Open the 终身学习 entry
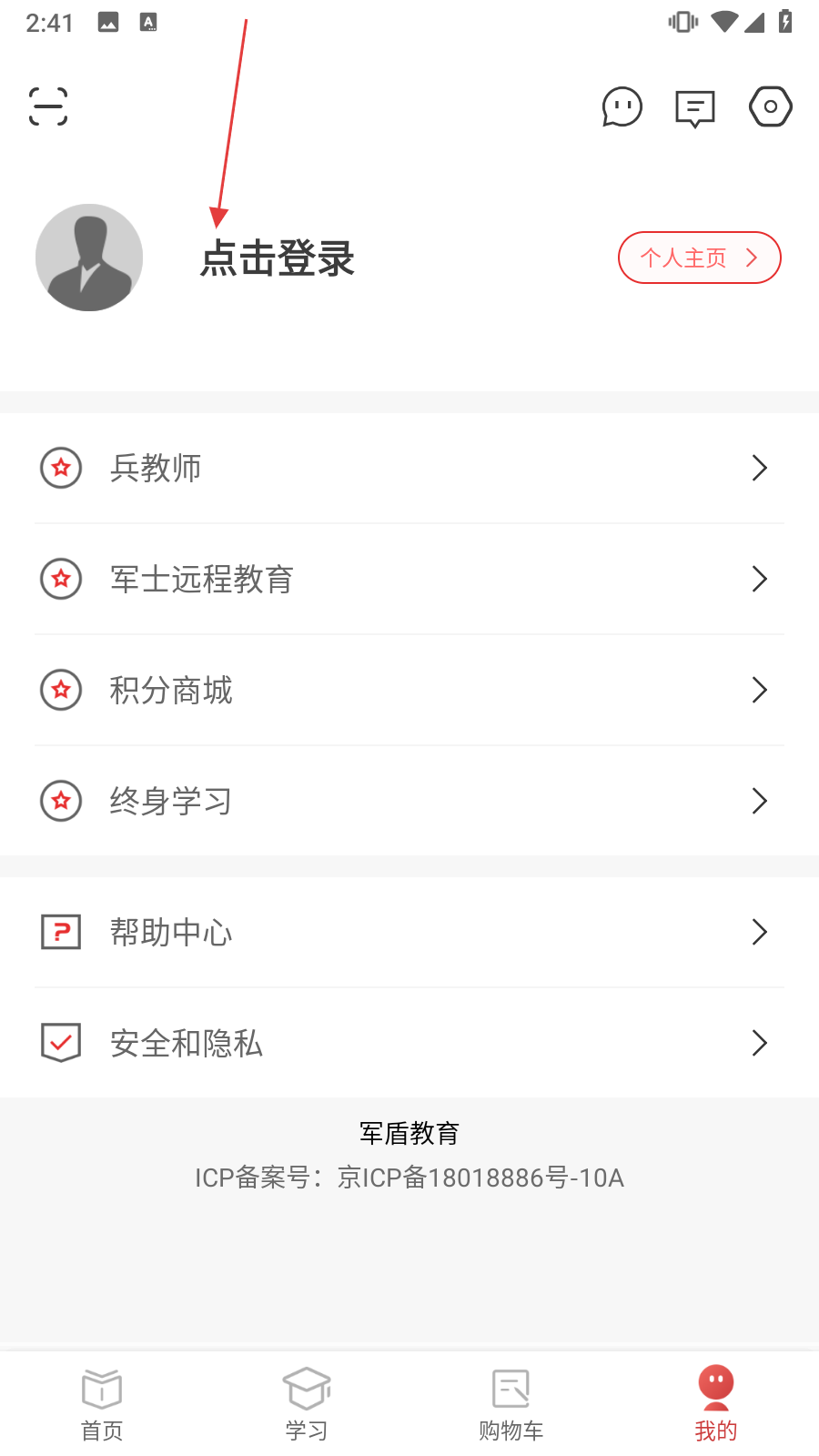 point(409,801)
